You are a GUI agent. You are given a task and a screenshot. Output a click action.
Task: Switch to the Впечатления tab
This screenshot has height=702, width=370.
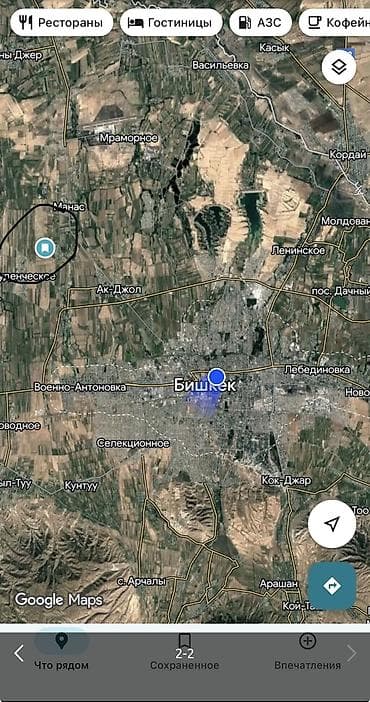click(x=307, y=652)
